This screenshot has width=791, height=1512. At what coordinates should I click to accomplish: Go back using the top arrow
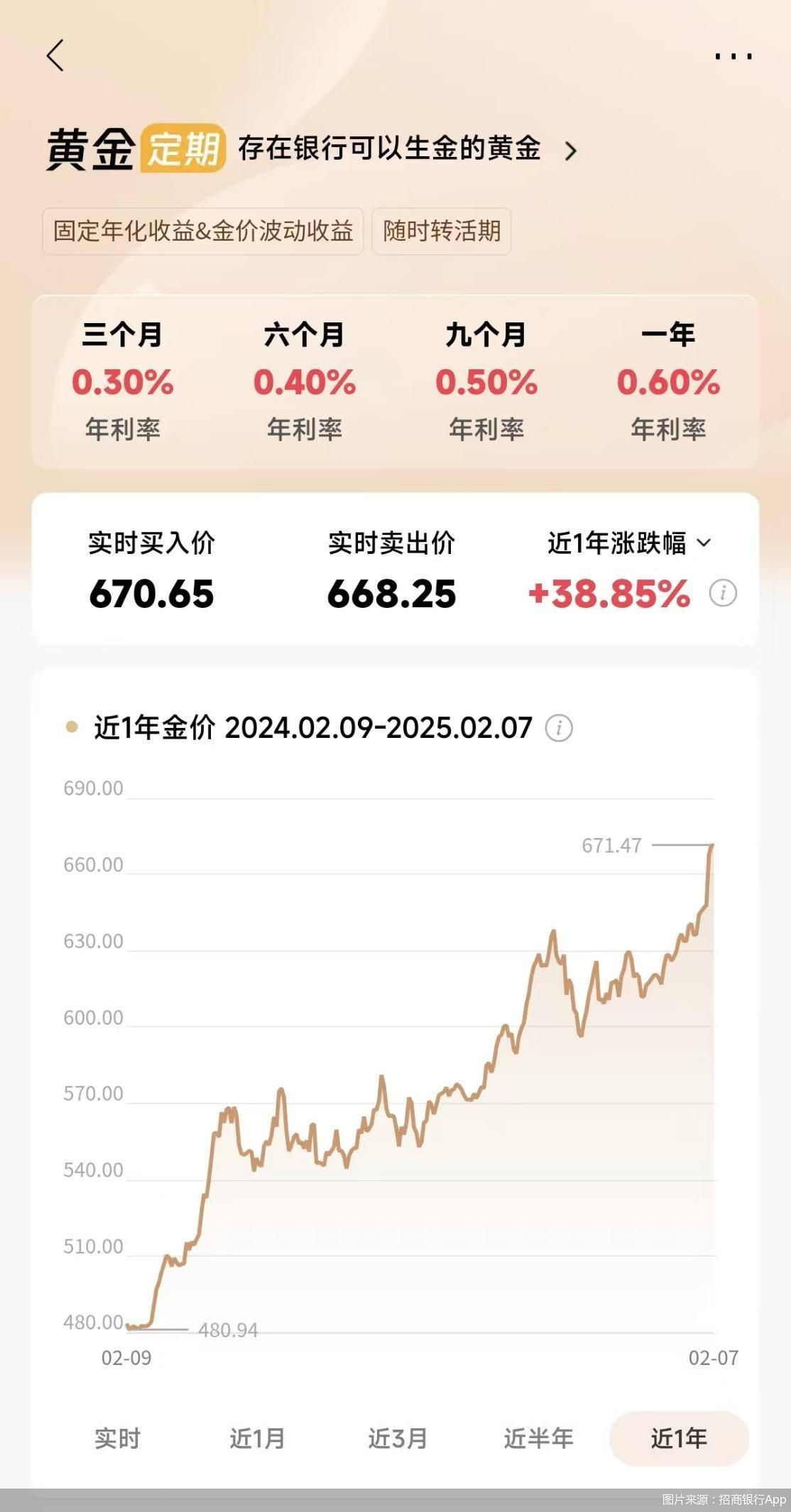[55, 55]
